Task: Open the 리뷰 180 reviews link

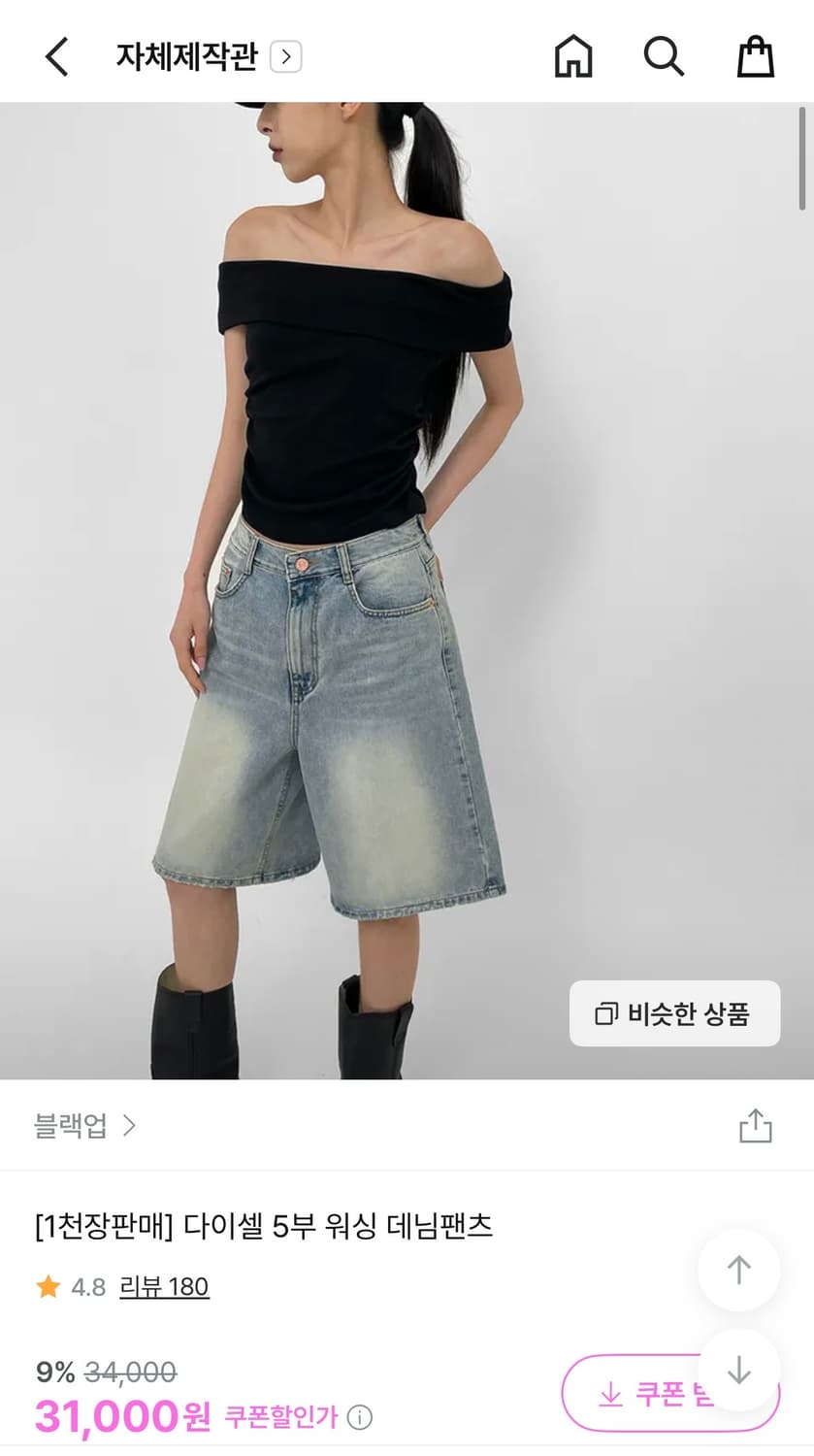Action: click(x=166, y=1286)
